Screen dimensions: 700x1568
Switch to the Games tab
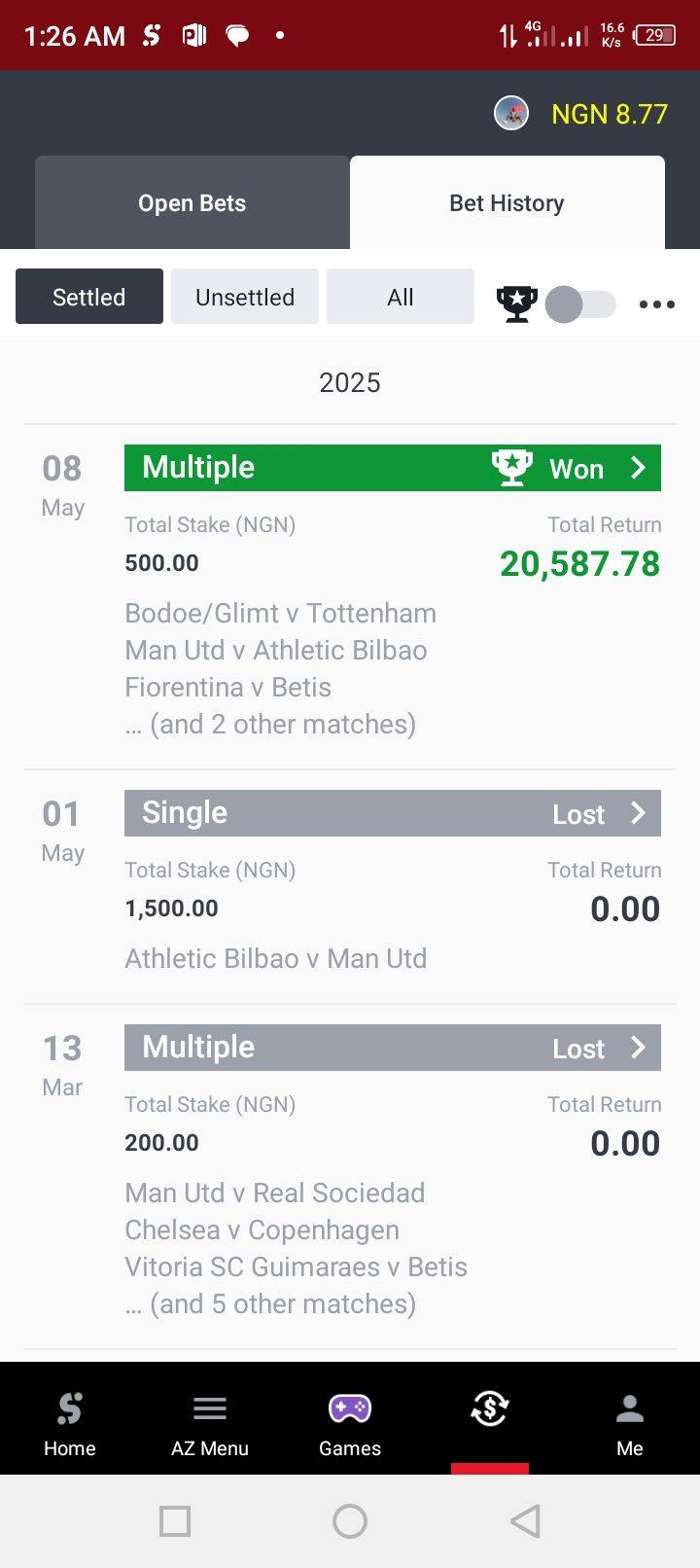coord(350,1422)
